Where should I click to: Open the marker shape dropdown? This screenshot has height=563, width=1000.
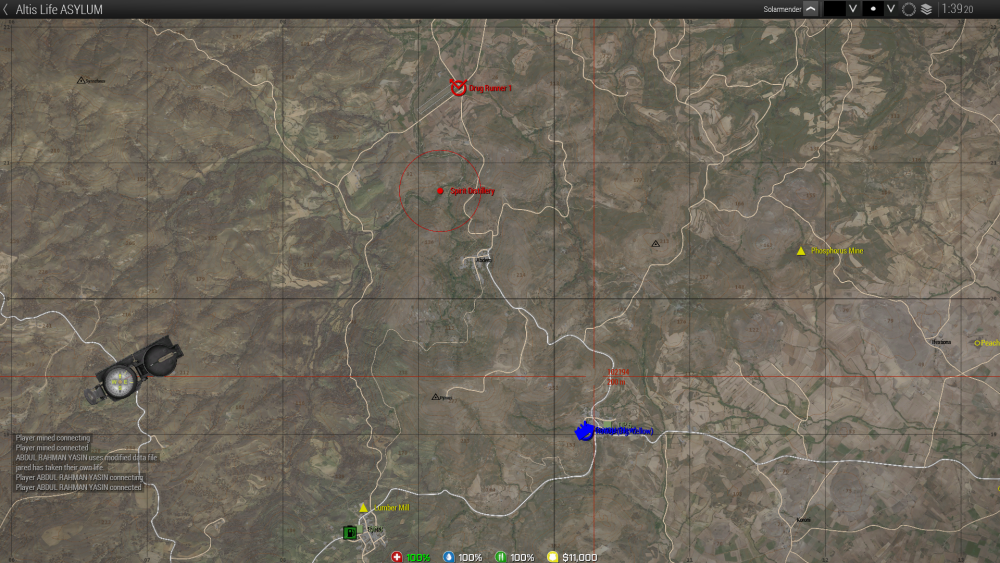(892, 9)
